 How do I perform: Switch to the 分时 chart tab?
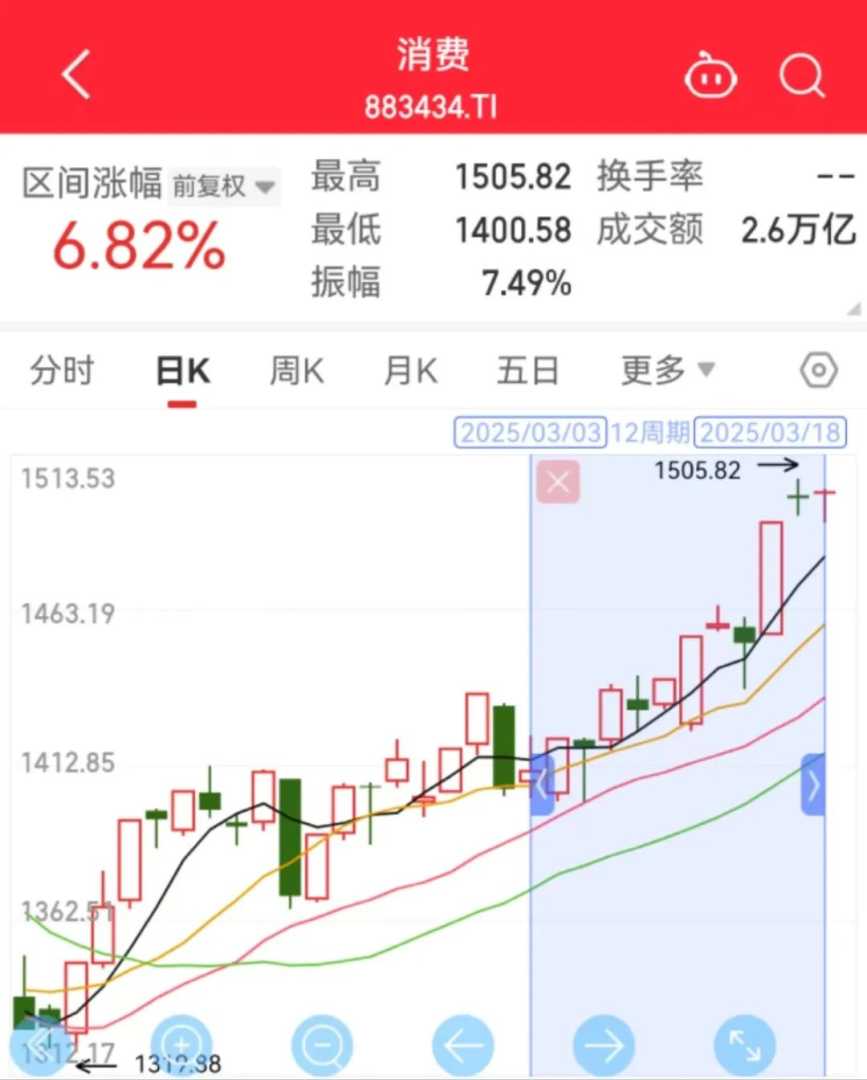click(x=62, y=371)
